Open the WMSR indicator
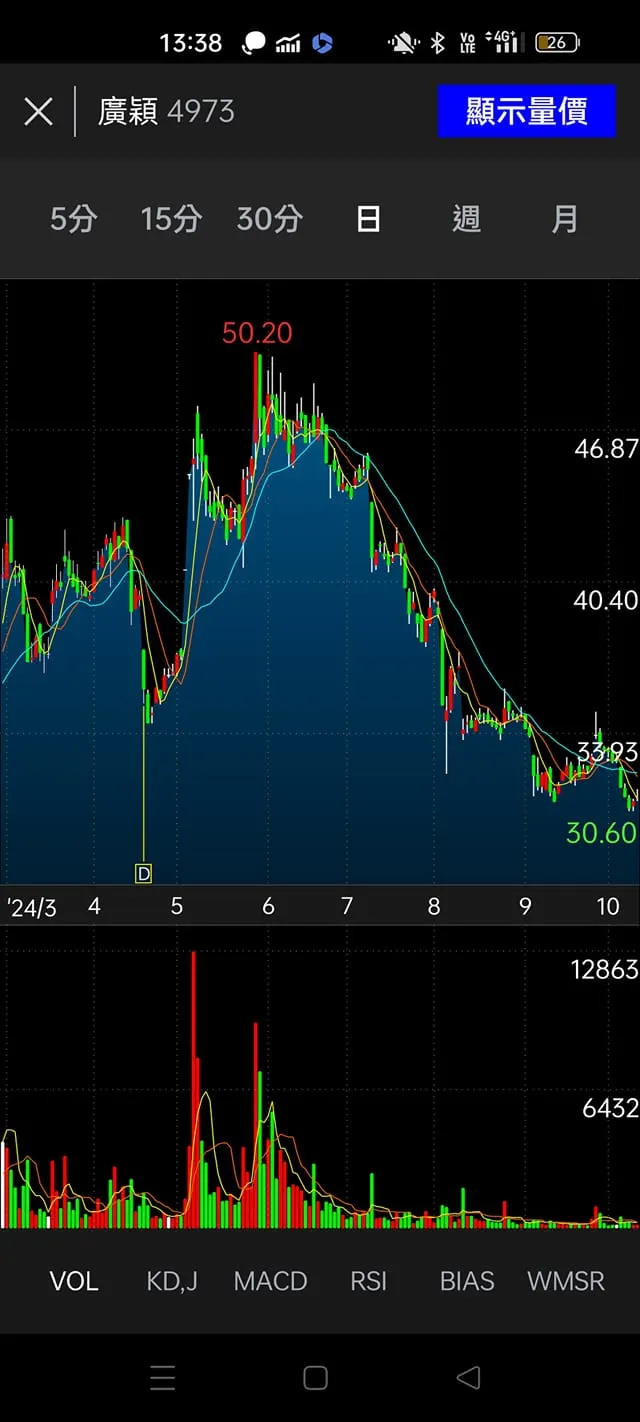This screenshot has width=640, height=1422. point(566,1281)
